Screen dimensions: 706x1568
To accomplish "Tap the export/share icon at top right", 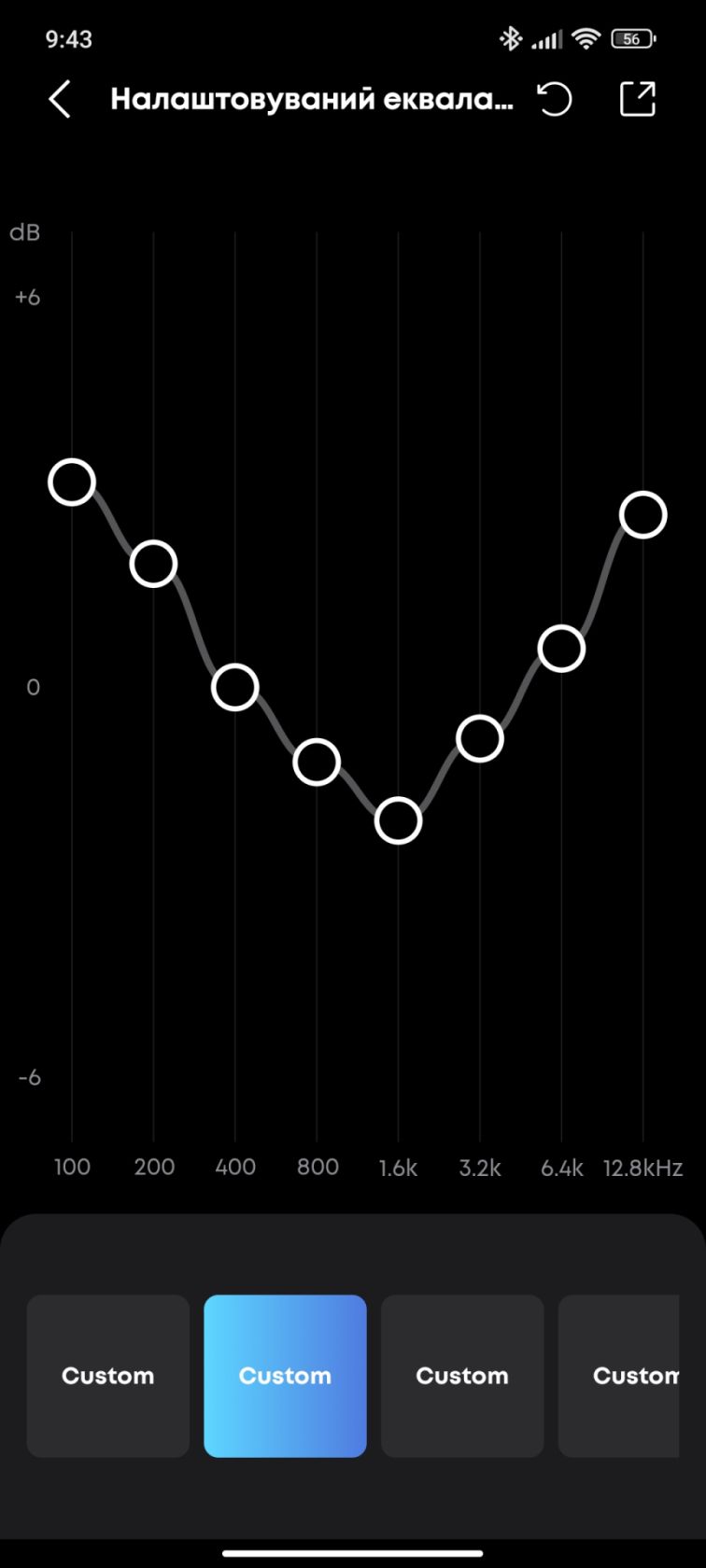I will [638, 99].
